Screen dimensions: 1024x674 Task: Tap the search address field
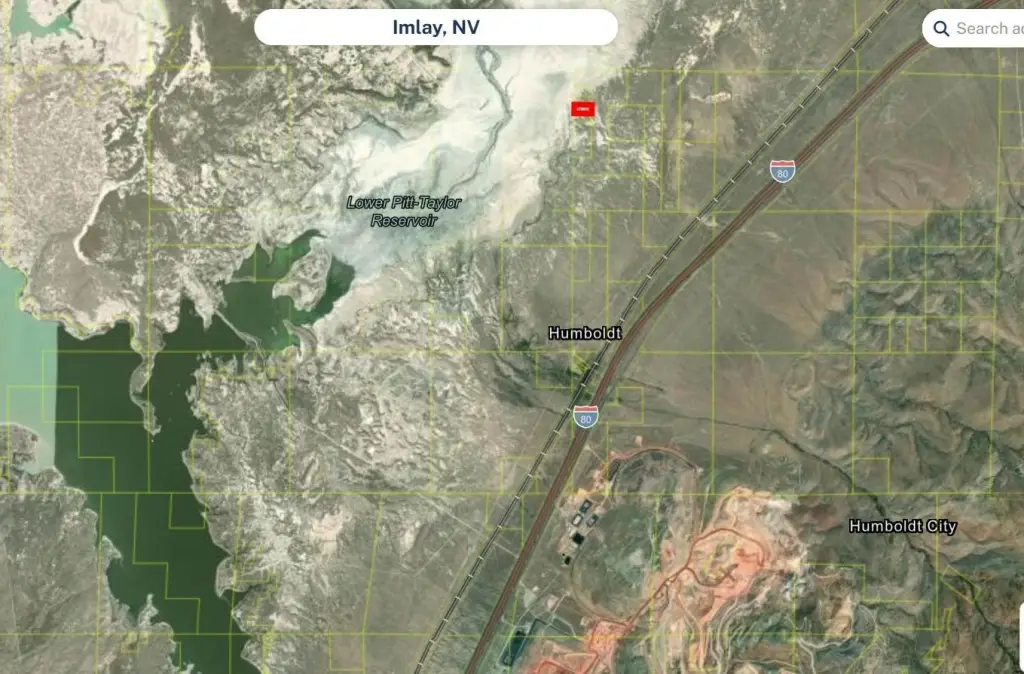pos(985,29)
